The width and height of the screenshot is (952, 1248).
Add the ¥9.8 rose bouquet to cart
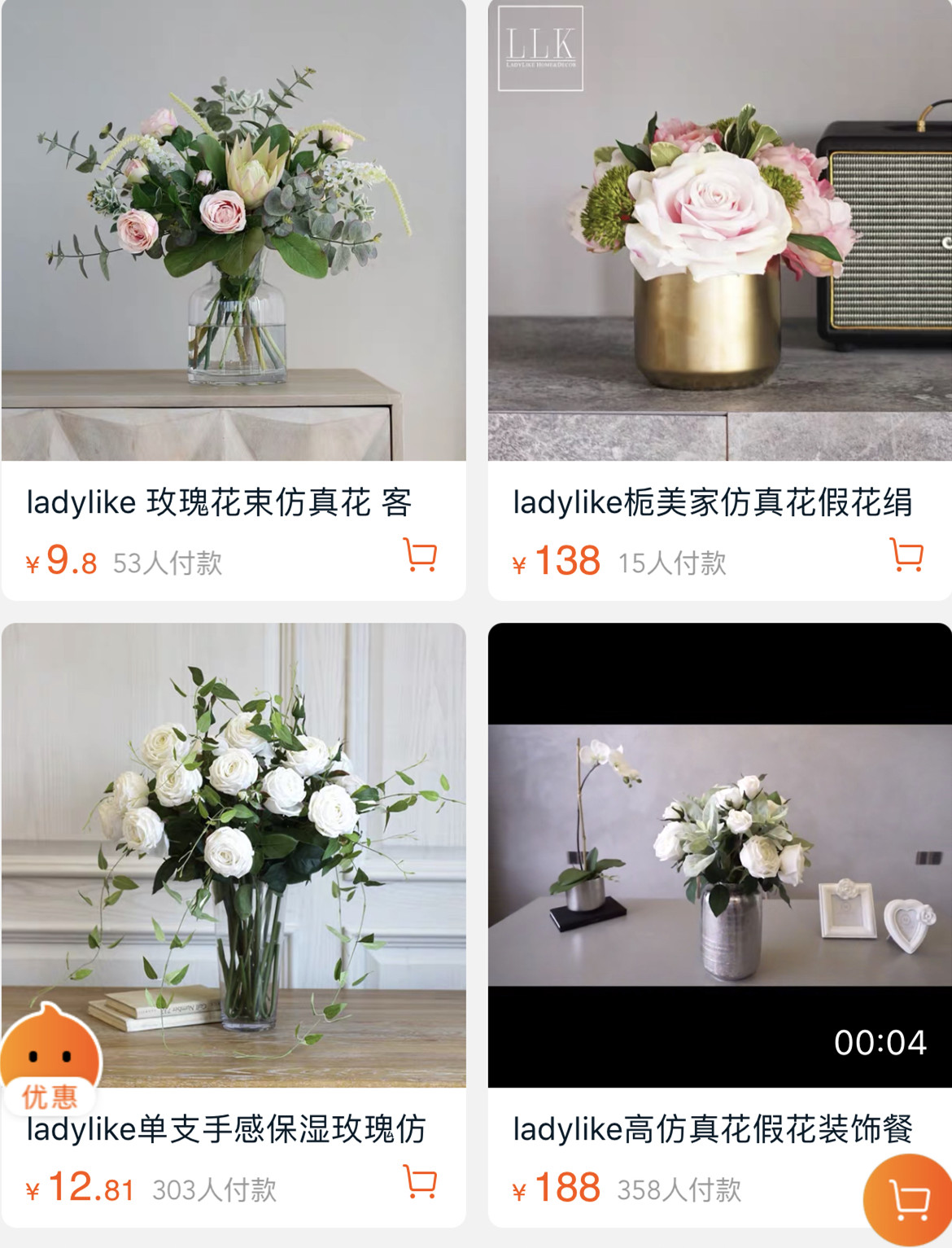click(421, 556)
